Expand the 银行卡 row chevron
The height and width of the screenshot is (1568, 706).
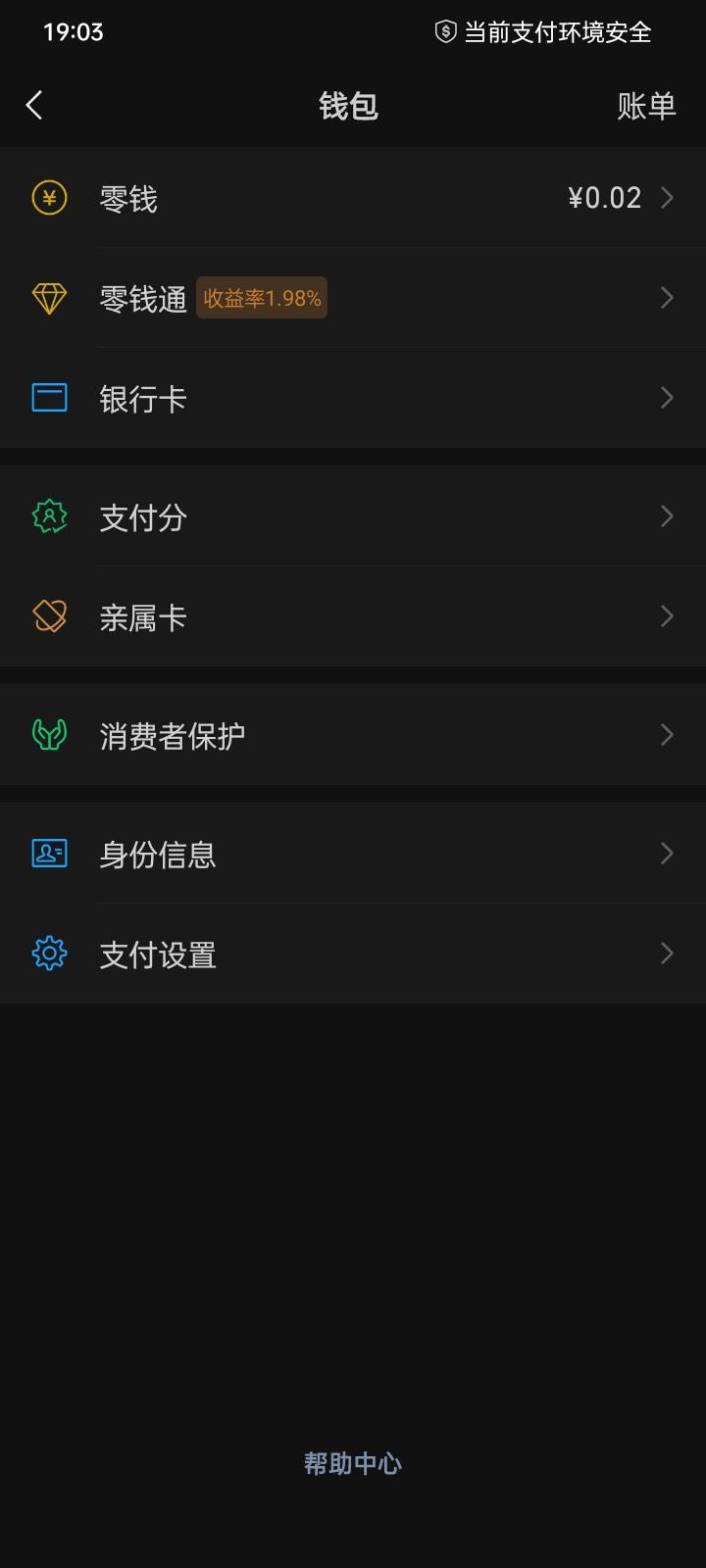(x=668, y=397)
